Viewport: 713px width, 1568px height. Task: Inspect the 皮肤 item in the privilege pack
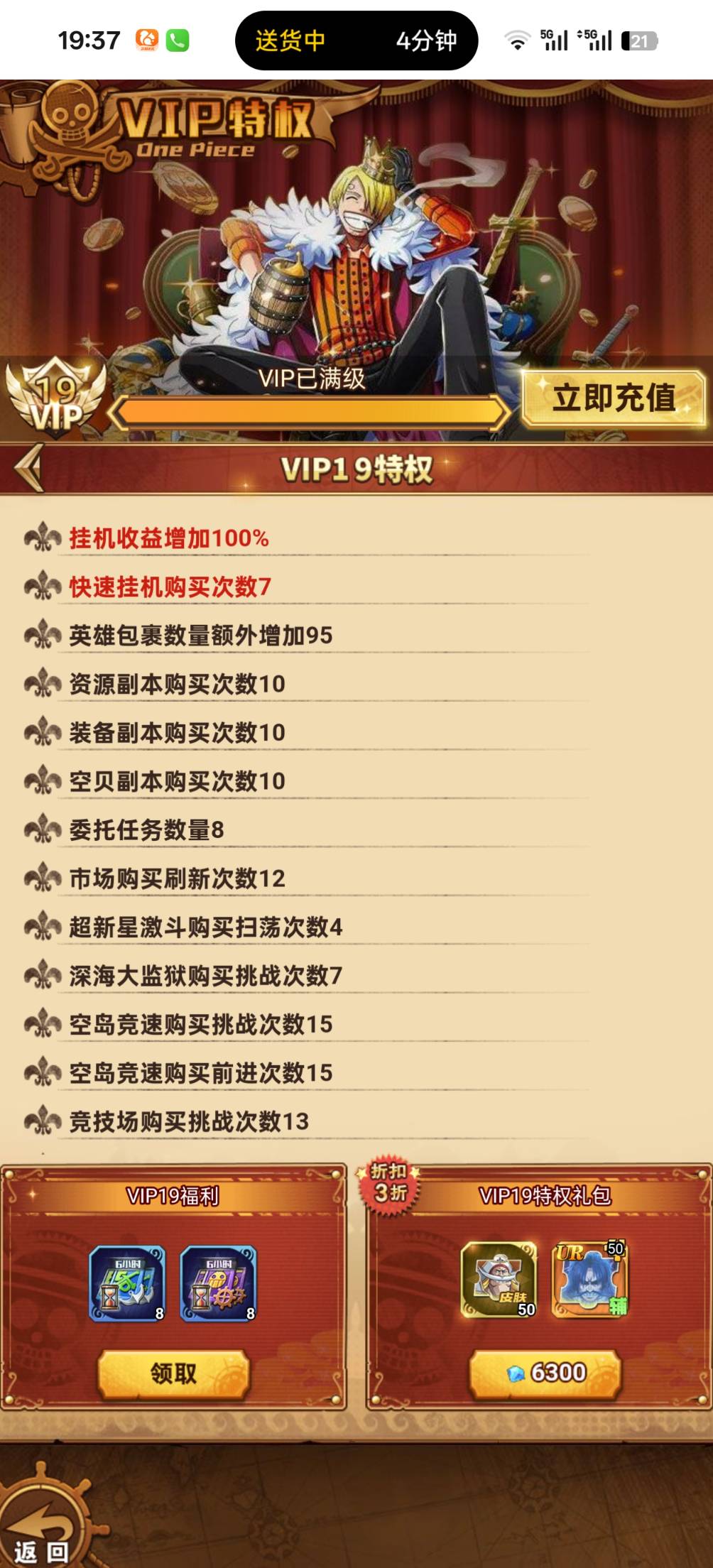pyautogui.click(x=499, y=1280)
